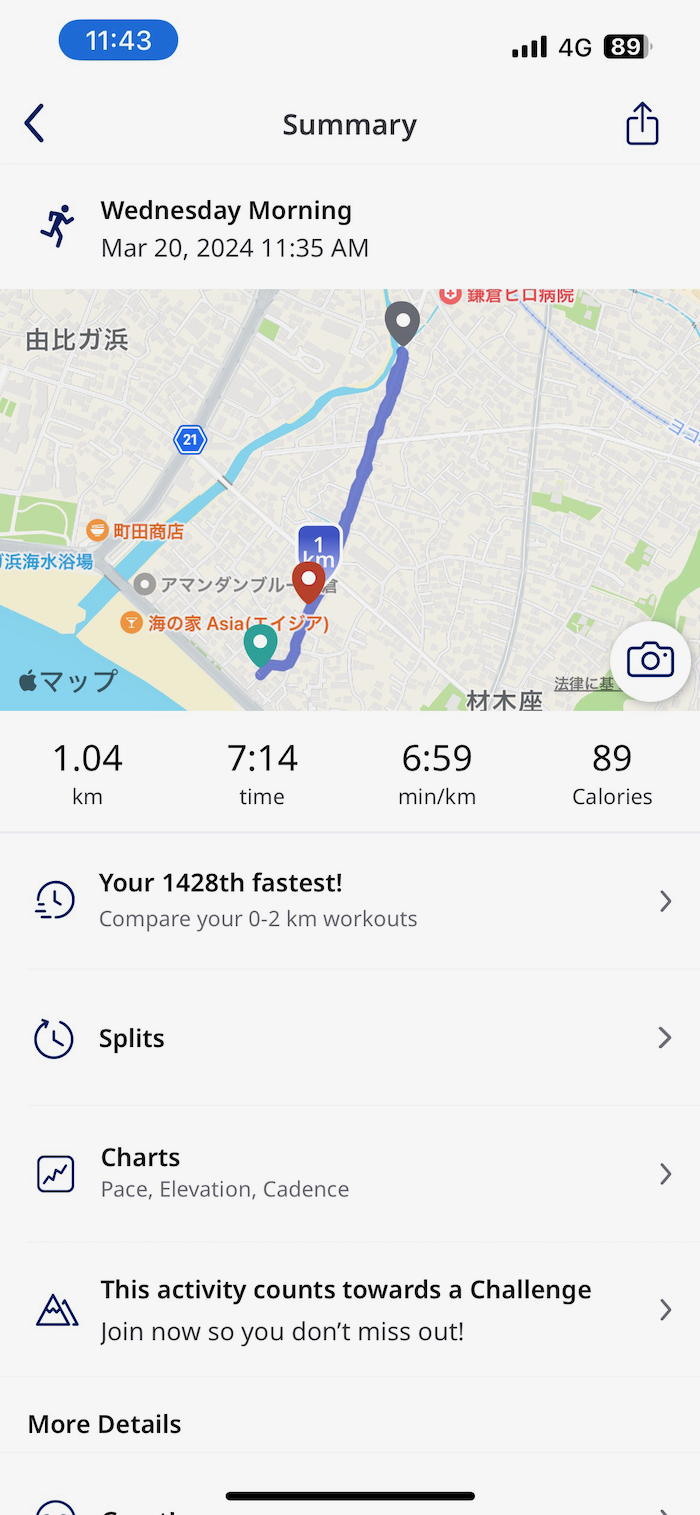This screenshot has height=1515, width=700.
Task: Compare your 0-2 km workouts
Action: click(x=350, y=900)
